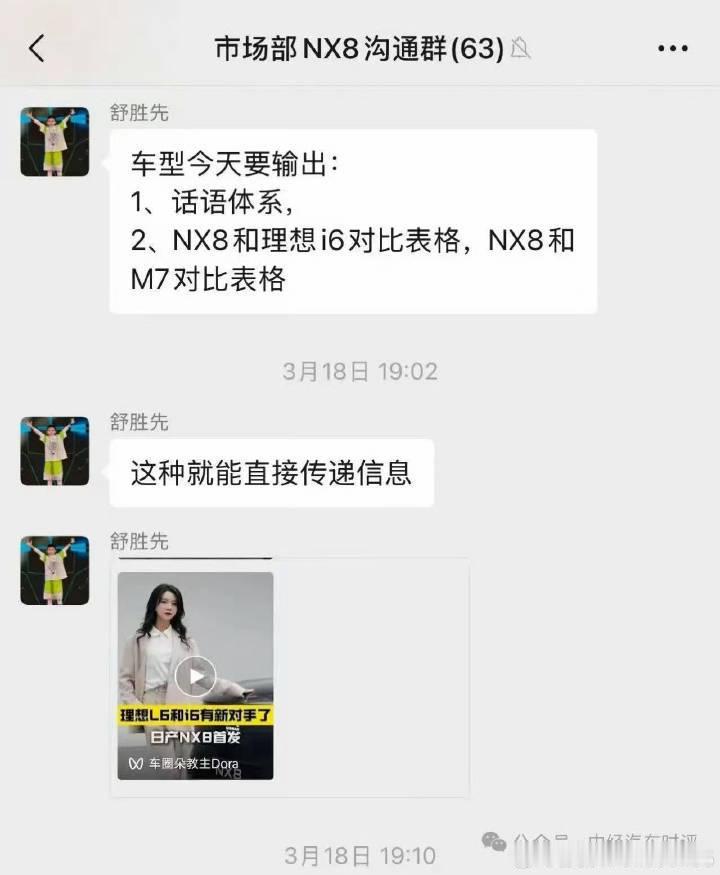Tap the bubble reading "这种就能直接传递信息"
This screenshot has width=720, height=875.
(273, 470)
